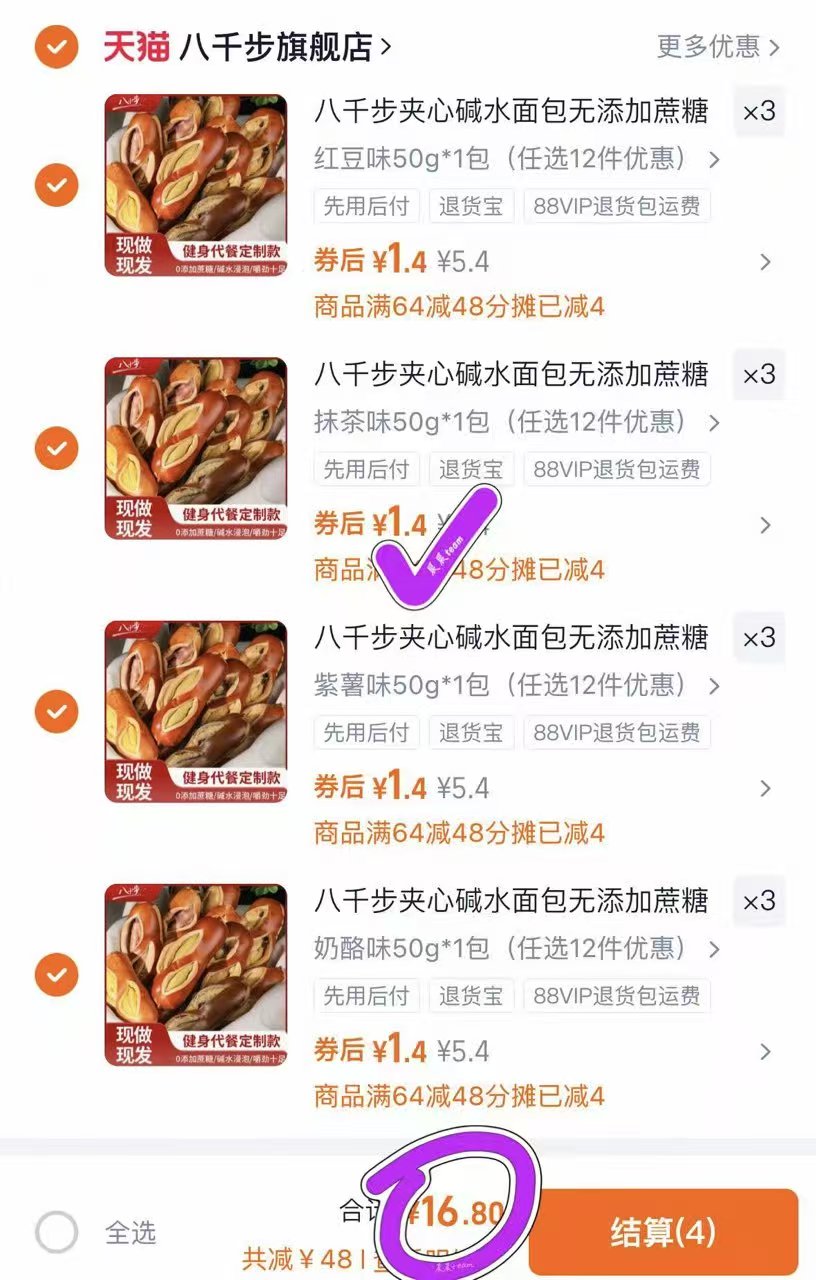Select the 全选 (select all) radio button

tap(57, 1234)
